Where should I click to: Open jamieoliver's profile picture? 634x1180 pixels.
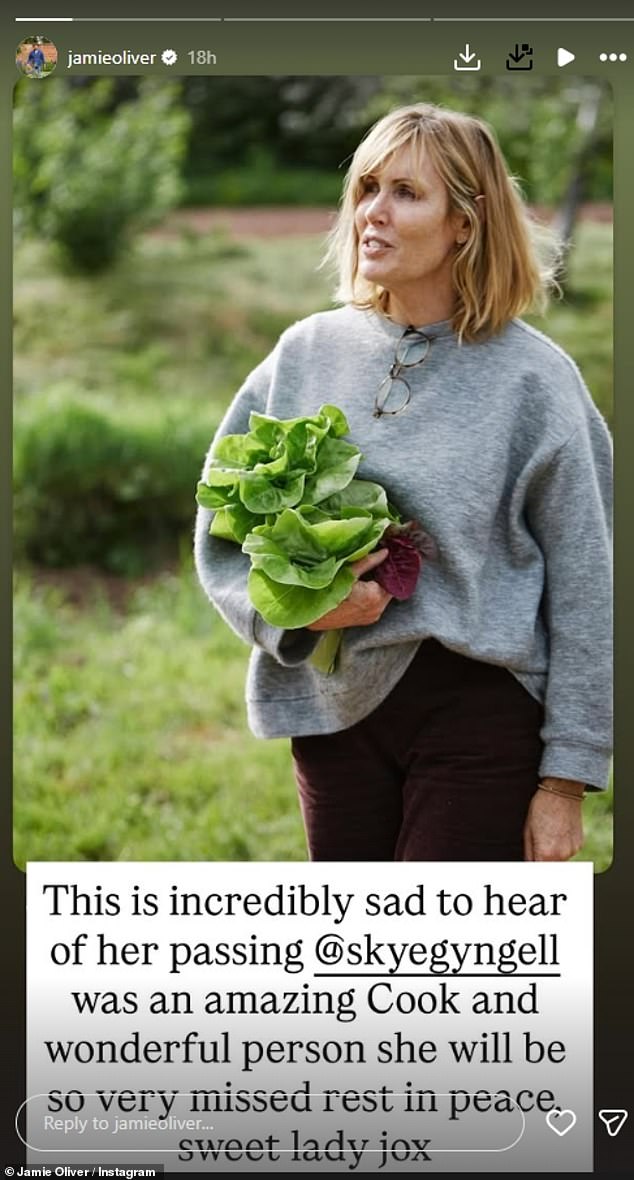(x=36, y=57)
